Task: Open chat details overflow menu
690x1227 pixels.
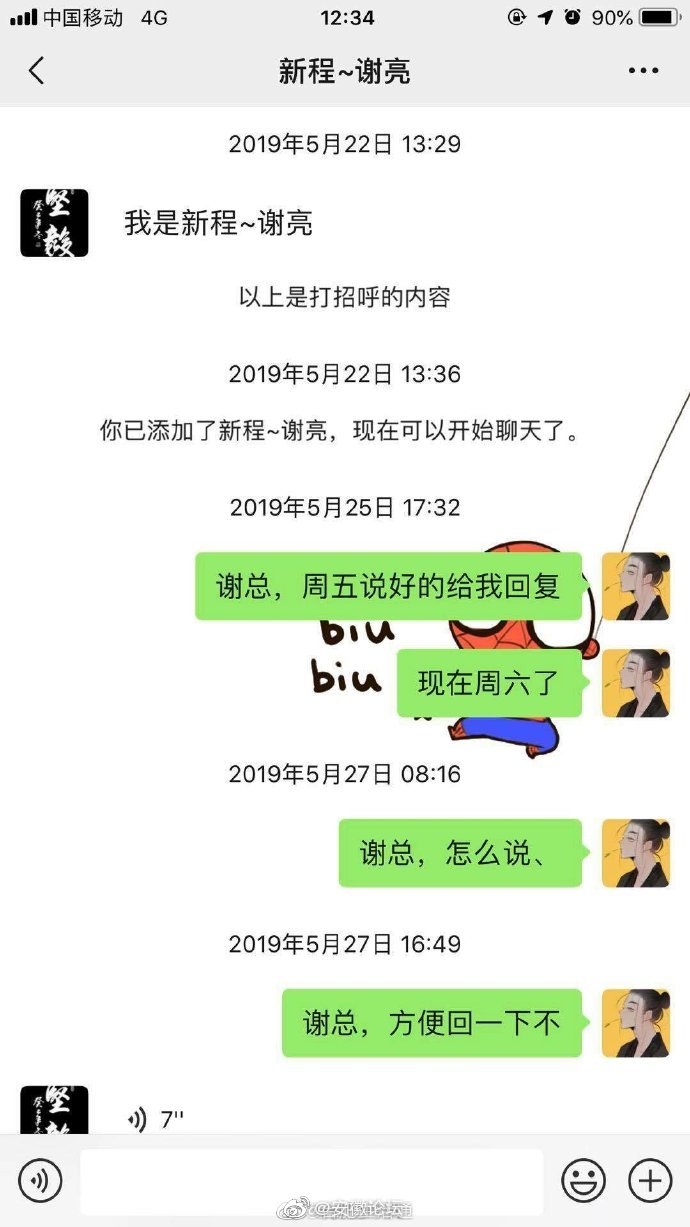Action: [x=643, y=71]
